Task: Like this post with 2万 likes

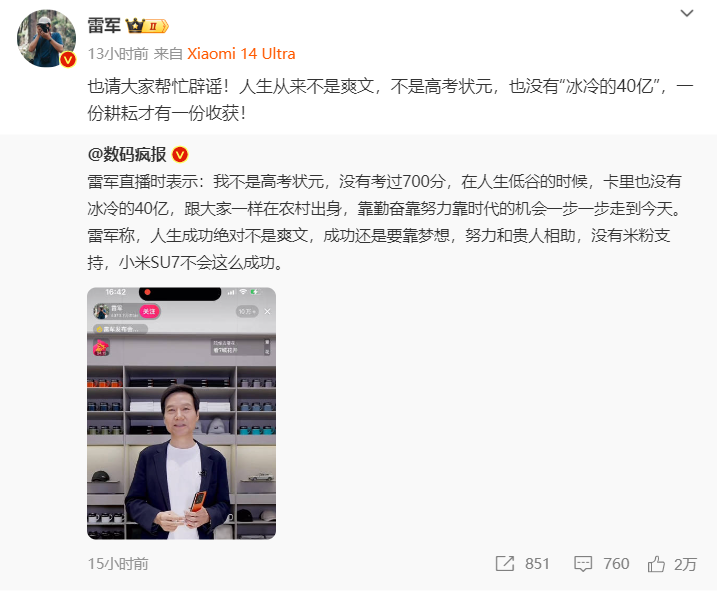Action: point(671,564)
